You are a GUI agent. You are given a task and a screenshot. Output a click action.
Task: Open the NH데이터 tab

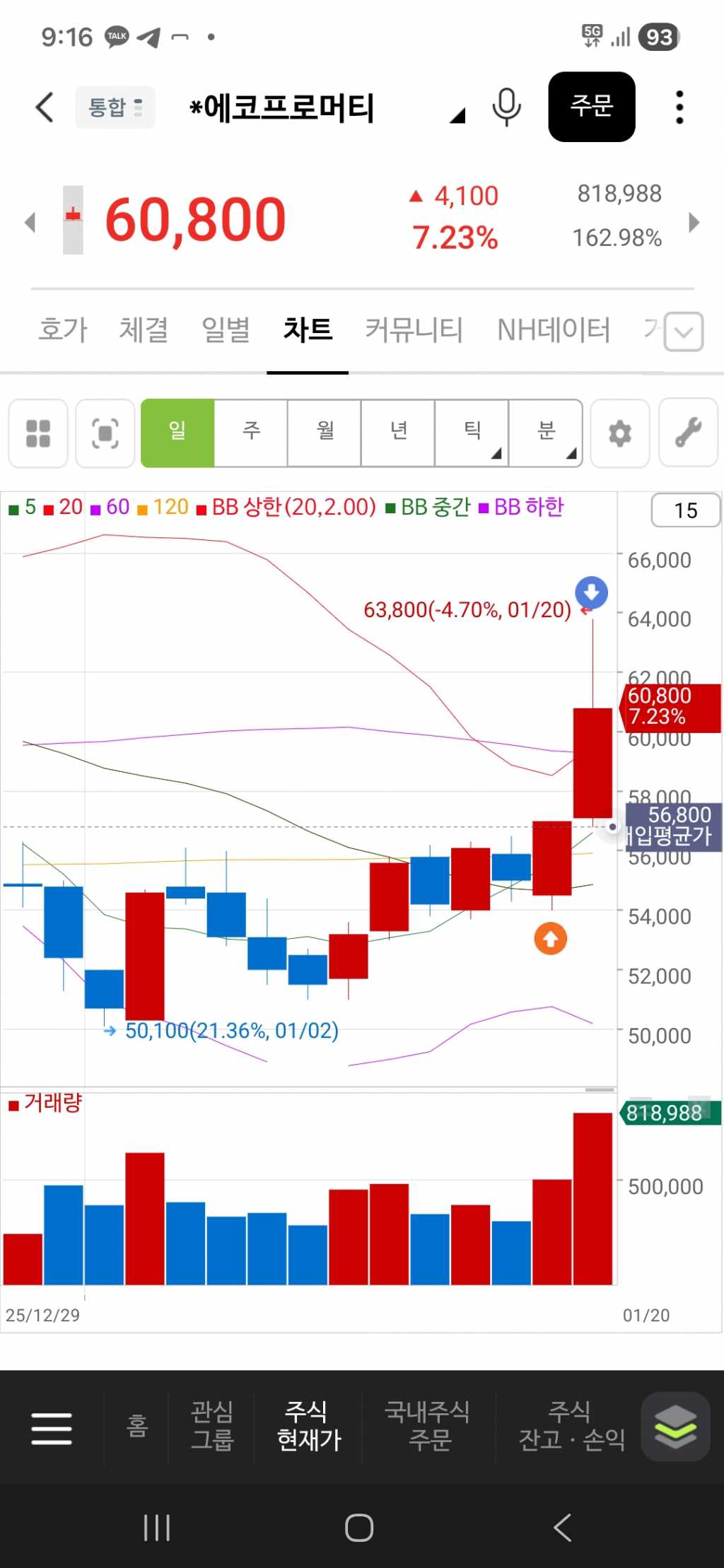[553, 329]
